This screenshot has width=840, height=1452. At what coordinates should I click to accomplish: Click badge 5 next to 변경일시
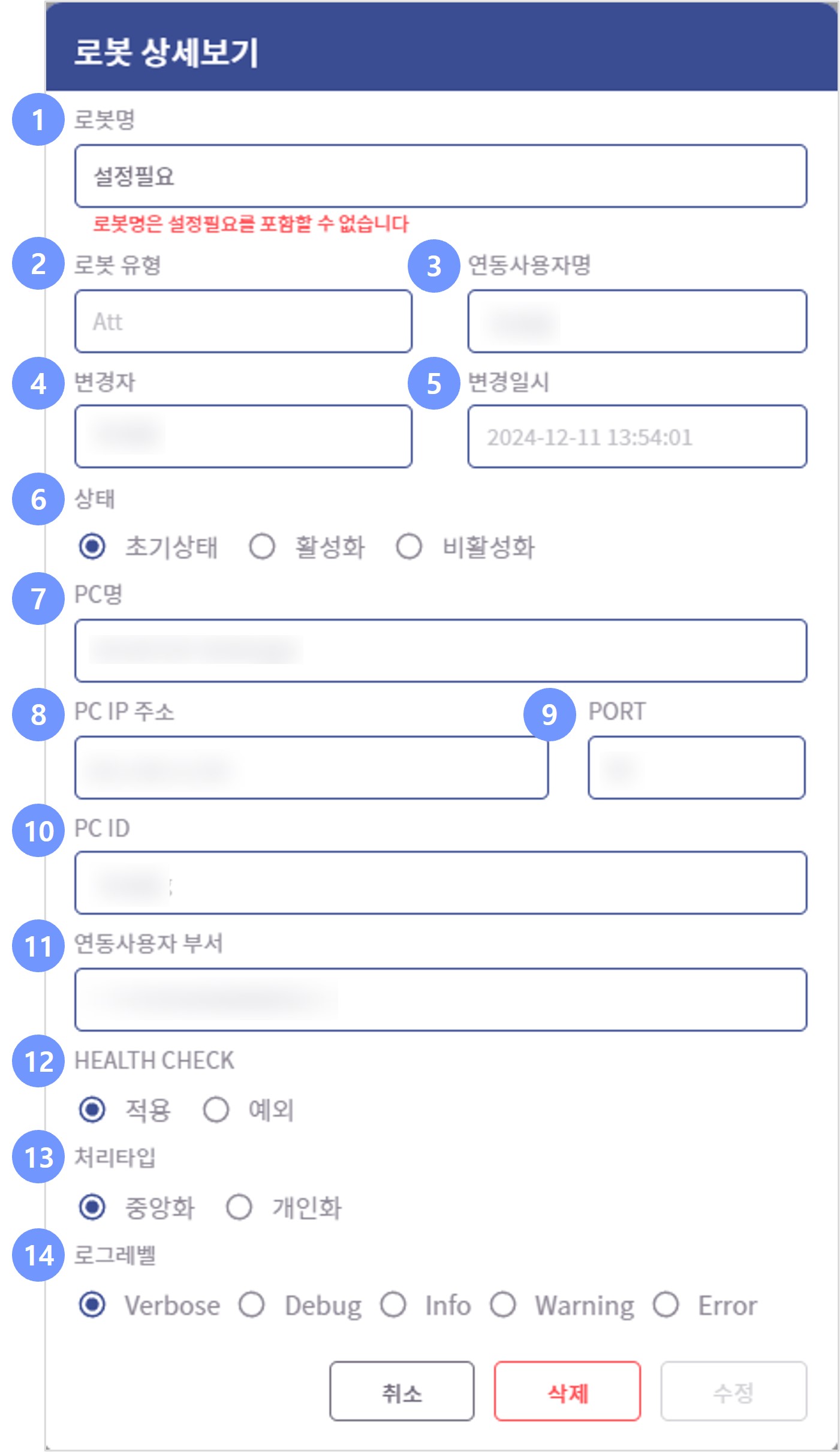[434, 384]
